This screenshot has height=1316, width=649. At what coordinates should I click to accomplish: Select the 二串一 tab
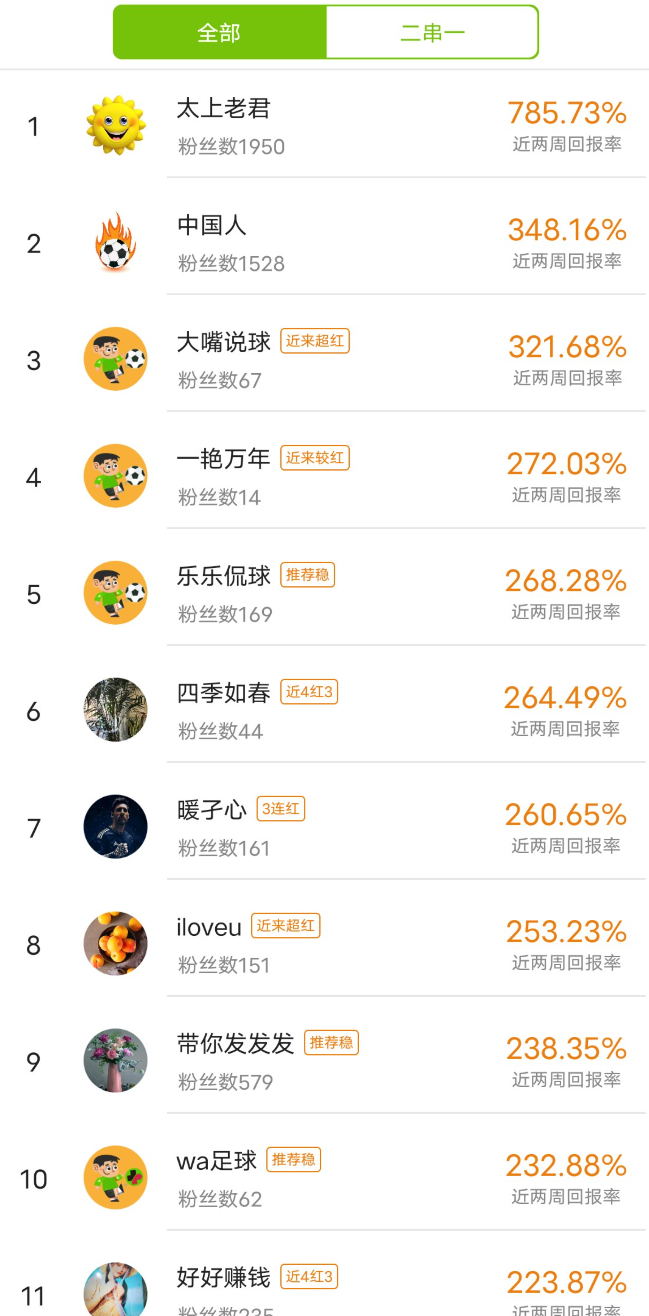coord(432,32)
